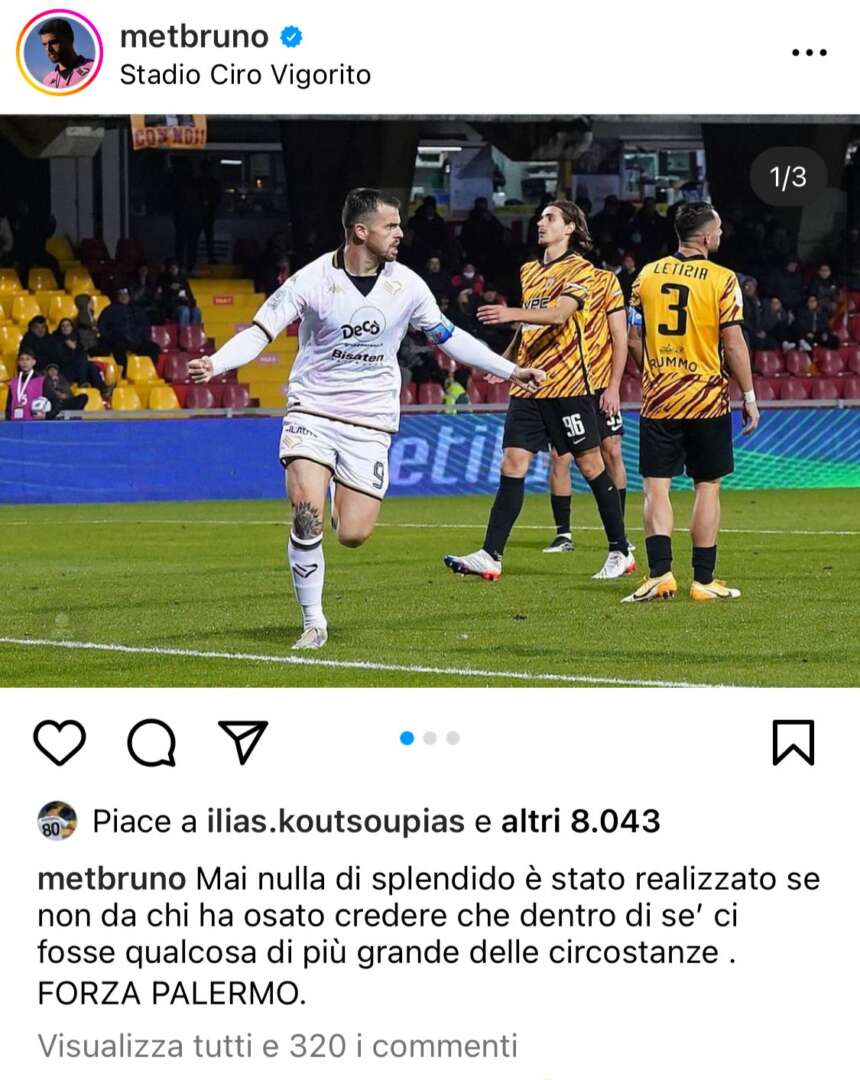Visualizza tutti e 320 i commenti
Viewport: 860px width, 1080px height.
point(277,1046)
